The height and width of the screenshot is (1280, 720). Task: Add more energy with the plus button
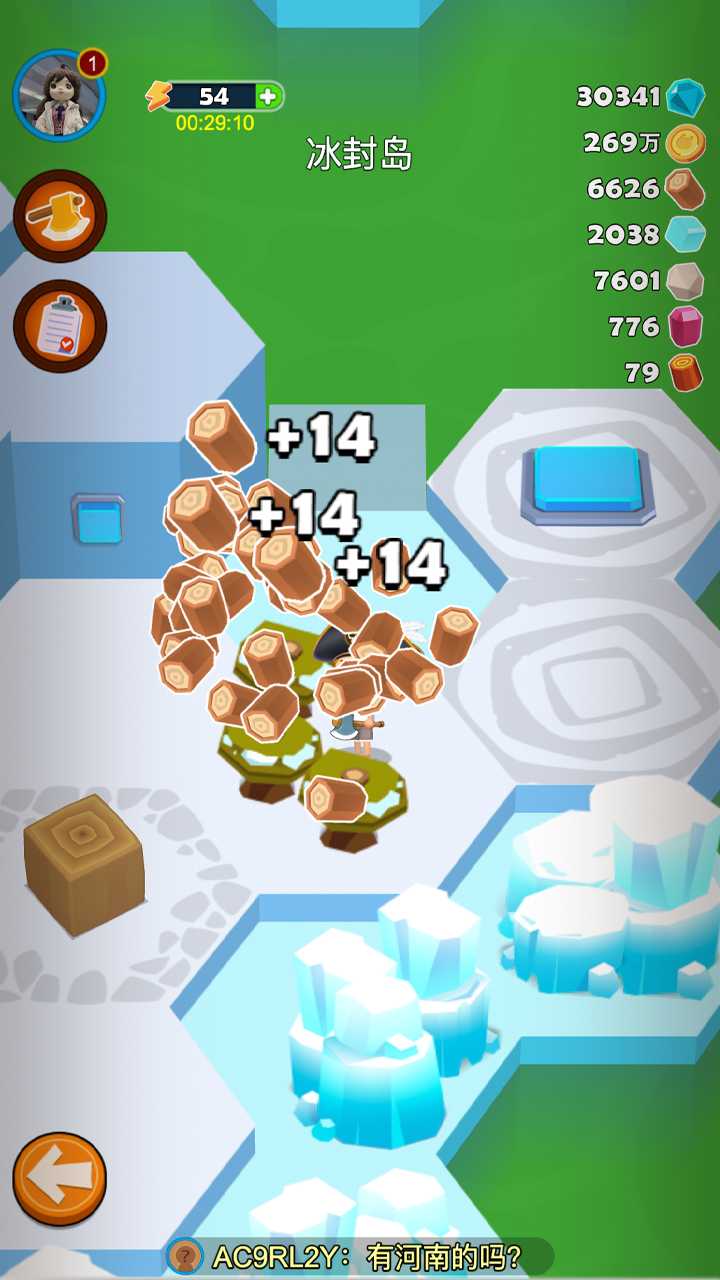[268, 96]
